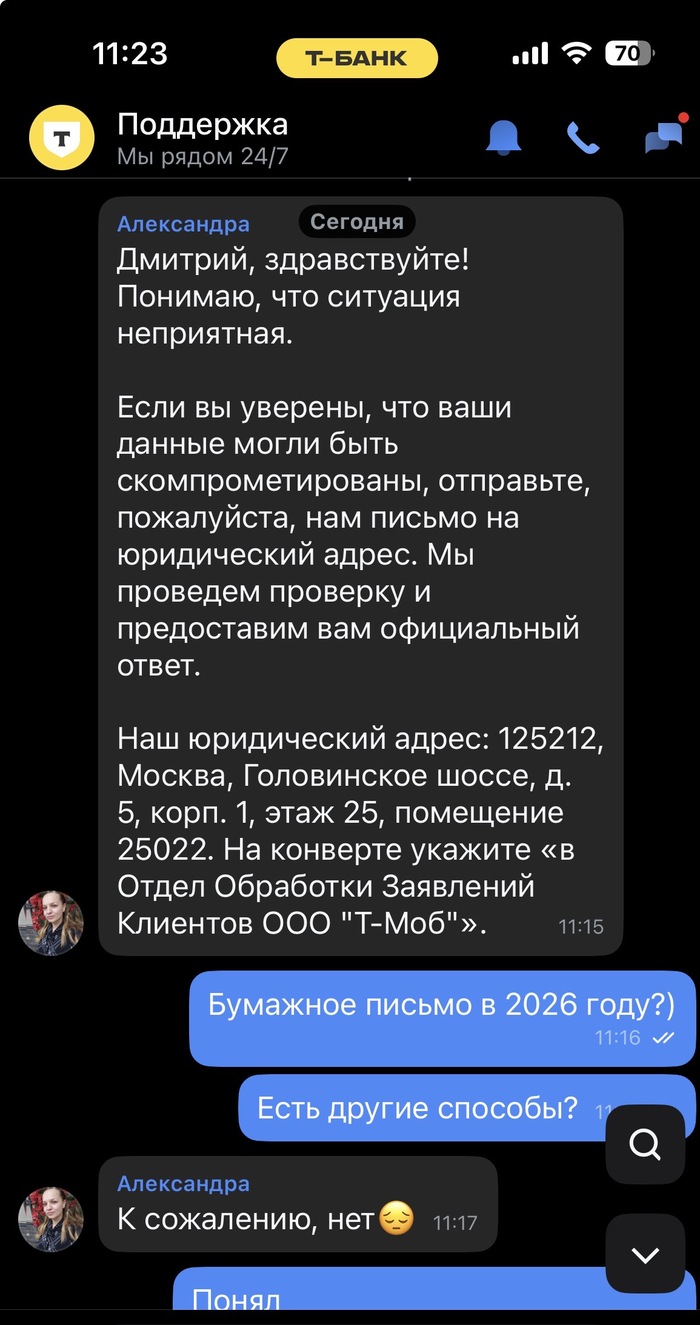Open the Поддержка support profile avatar
Screen dimensions: 700x1325
[x=61, y=137]
